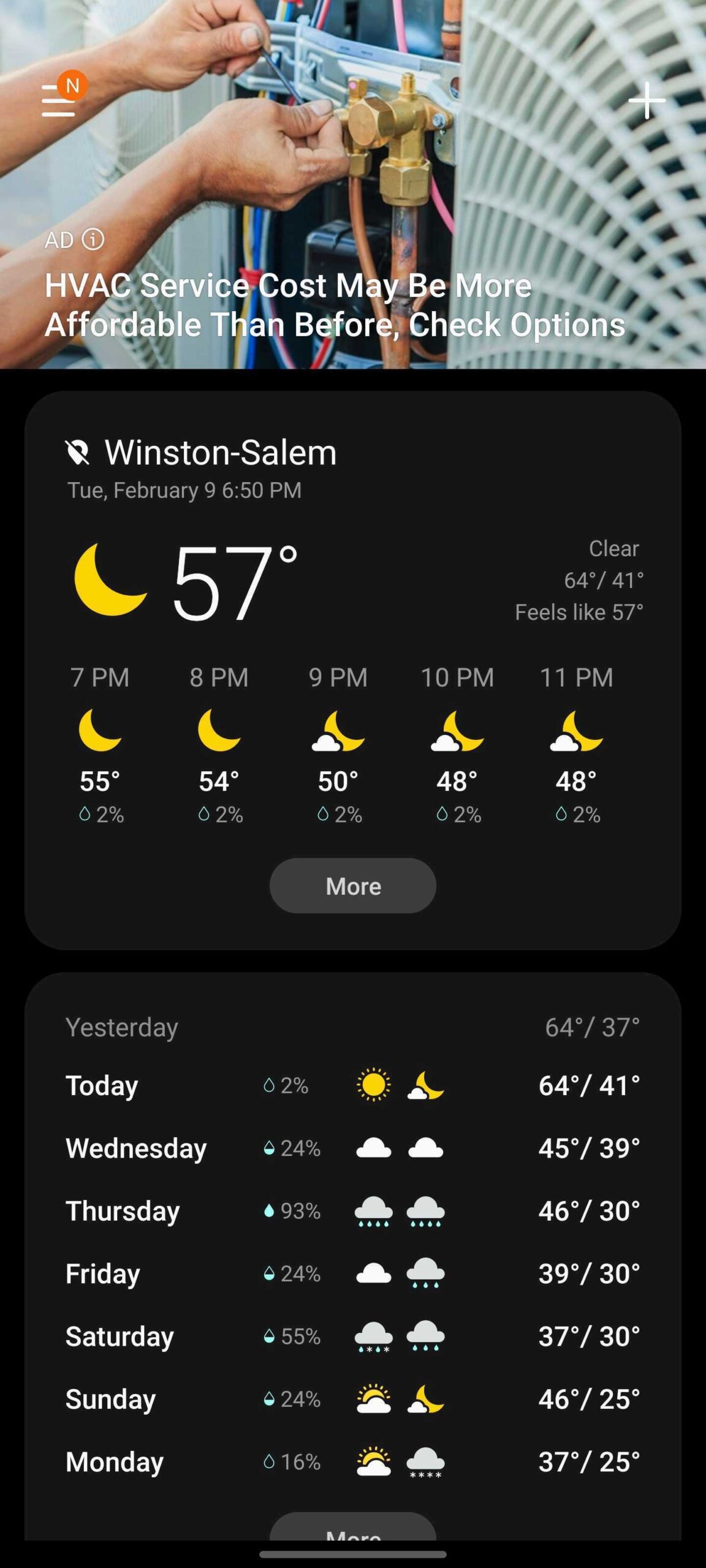706x1568 pixels.
Task: Open Wednesday's forecast row
Action: click(x=352, y=1148)
